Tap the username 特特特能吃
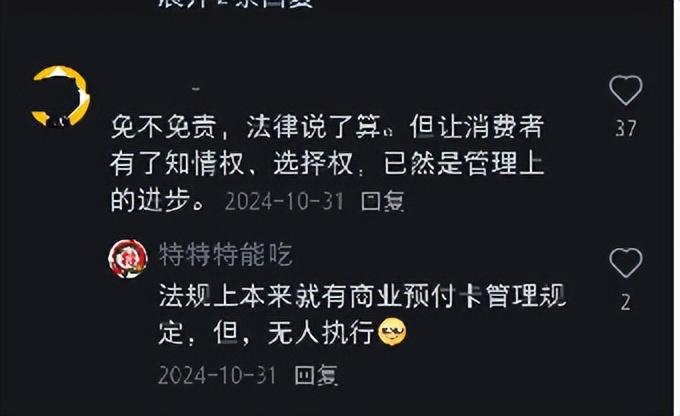680x416 pixels. [226, 254]
